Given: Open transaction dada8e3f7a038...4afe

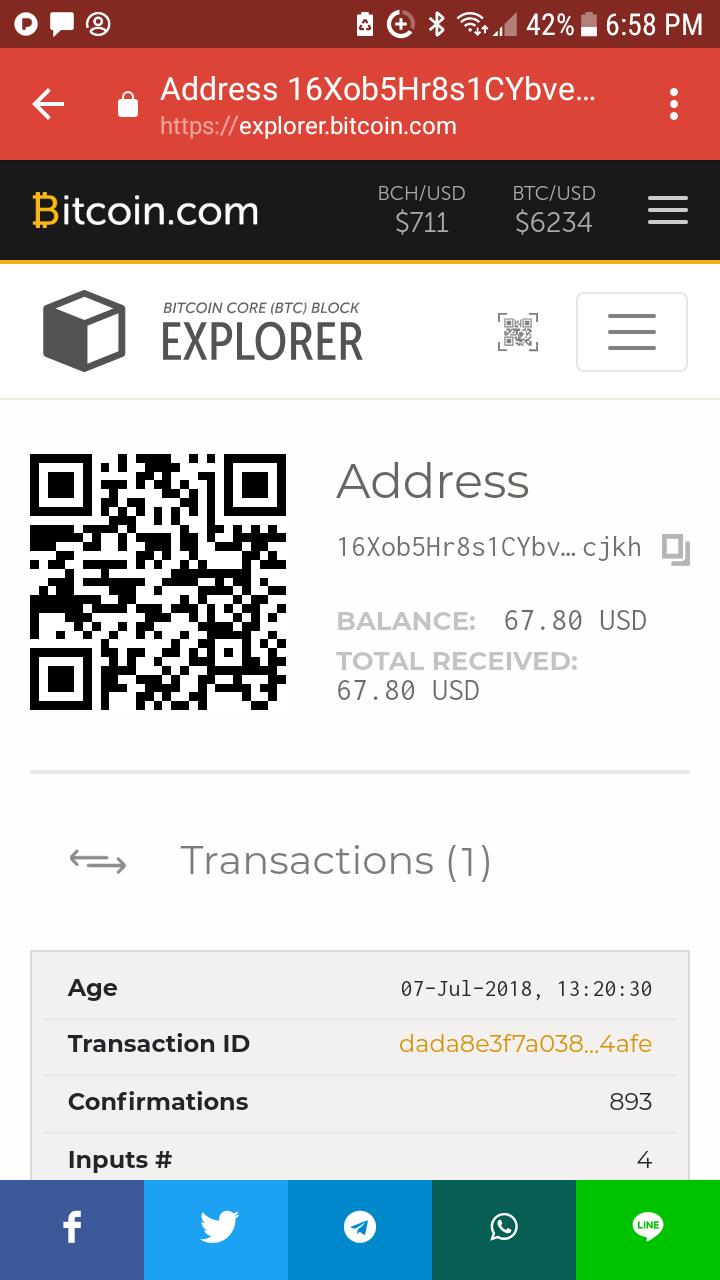Looking at the screenshot, I should [x=525, y=1044].
